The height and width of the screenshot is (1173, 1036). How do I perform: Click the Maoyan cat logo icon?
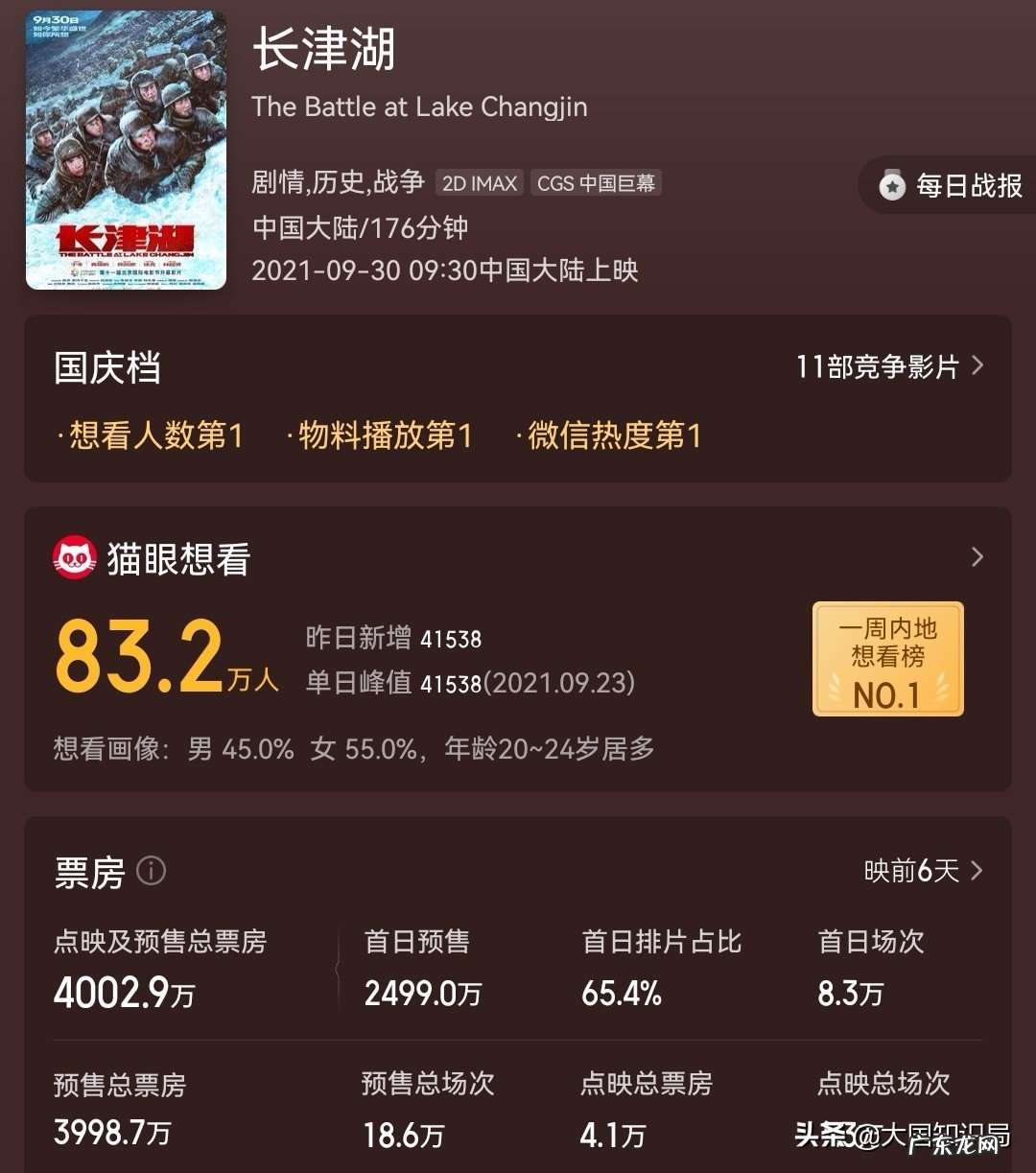75,557
